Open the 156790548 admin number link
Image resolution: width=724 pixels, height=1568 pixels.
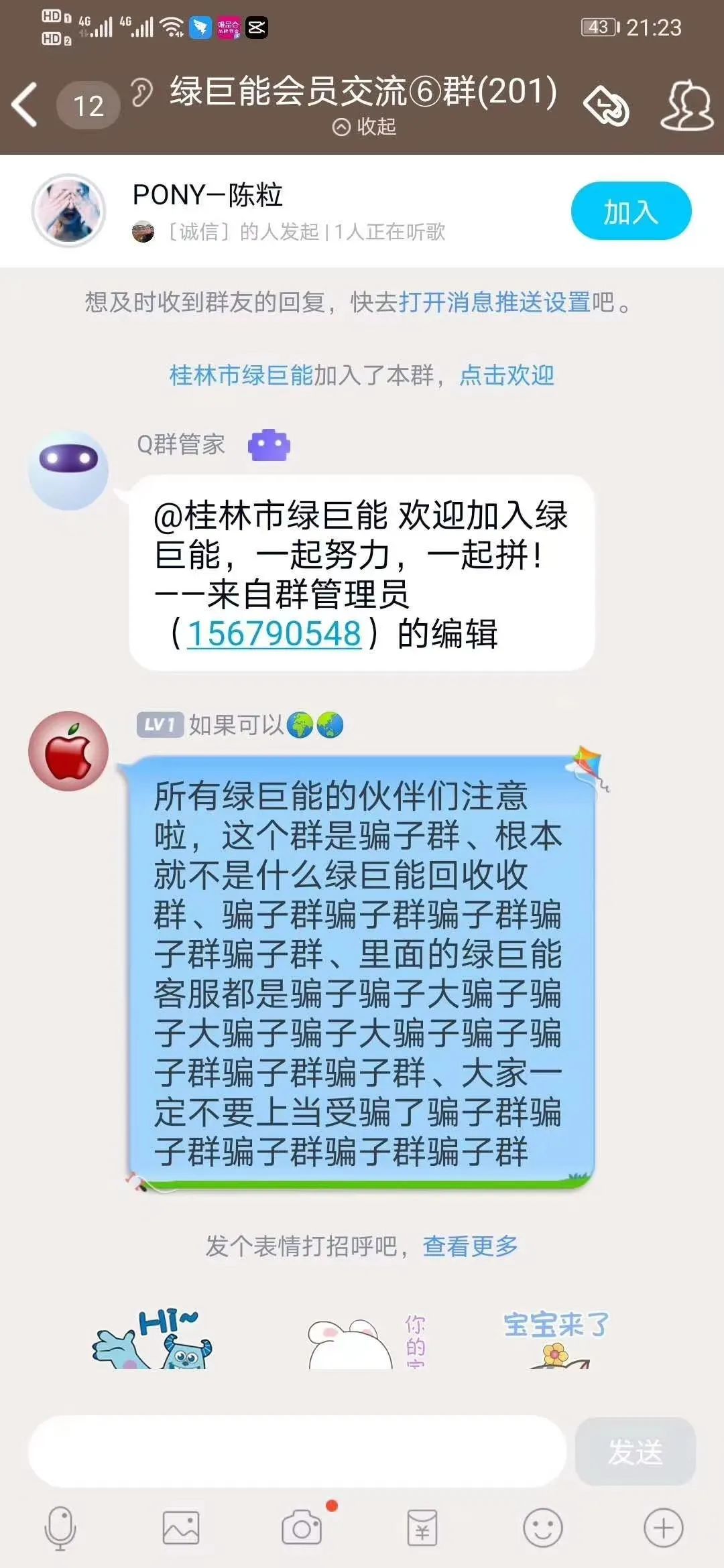pos(274,634)
